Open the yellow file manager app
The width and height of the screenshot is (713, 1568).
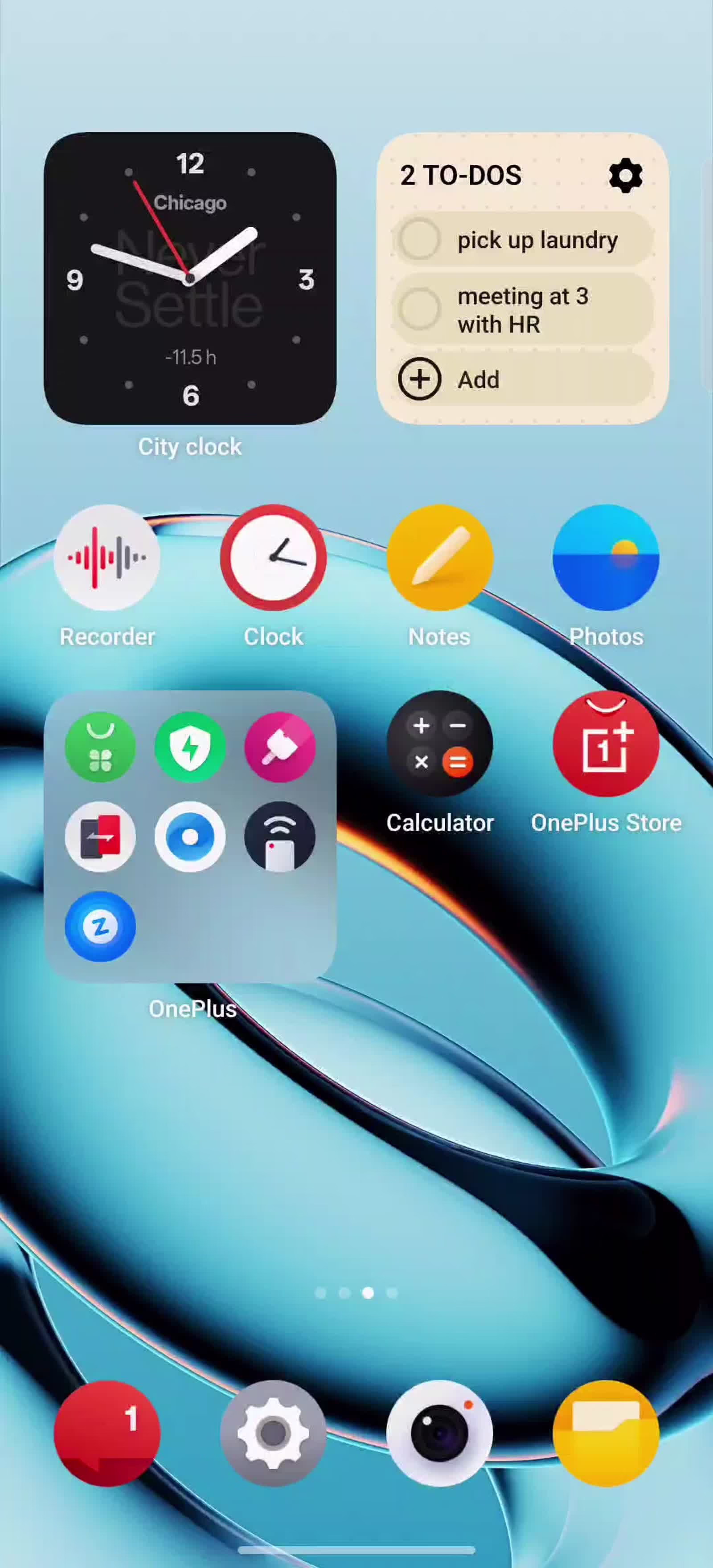(606, 1433)
